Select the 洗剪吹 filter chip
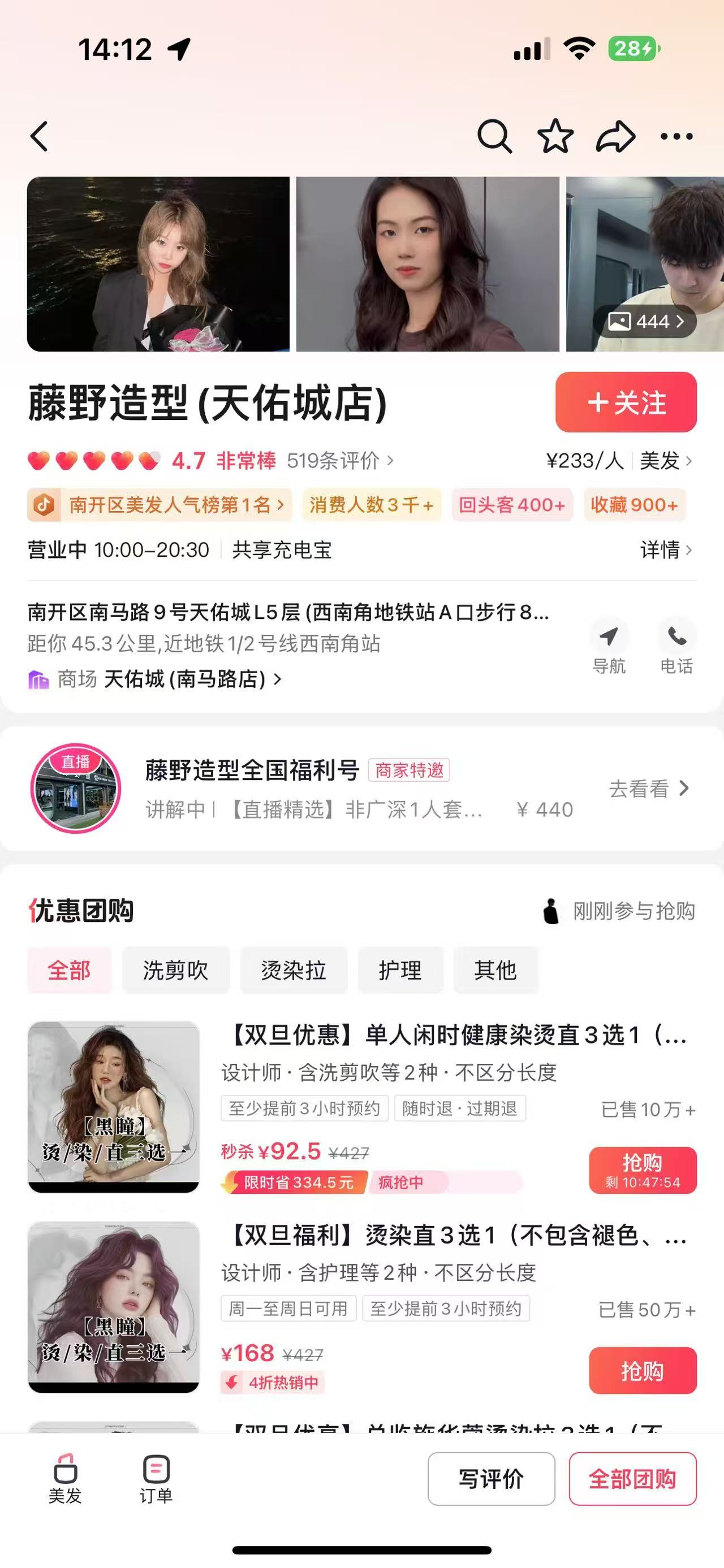Image resolution: width=724 pixels, height=1568 pixels. [x=175, y=969]
